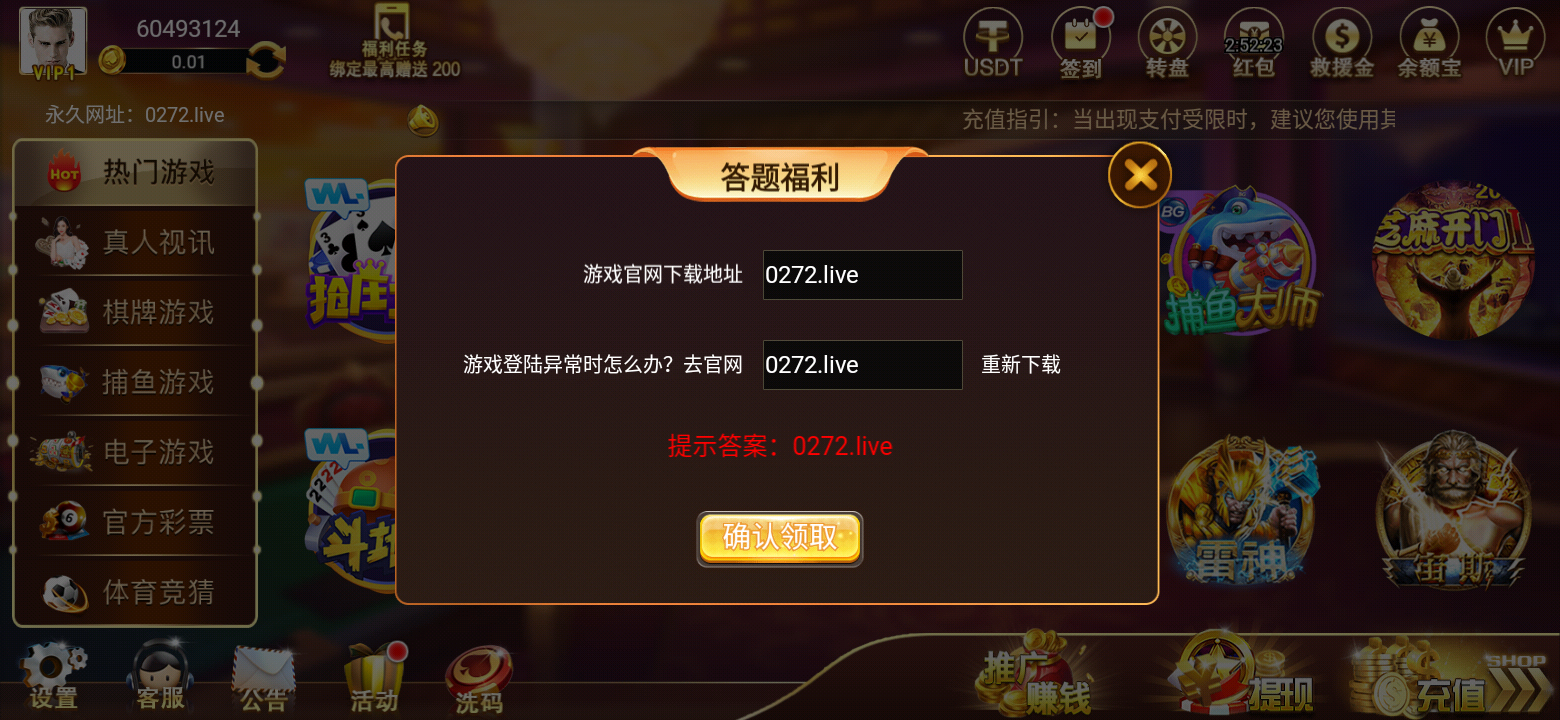The width and height of the screenshot is (1560, 720).
Task: Select the 真人视讯 category
Action: (x=135, y=242)
